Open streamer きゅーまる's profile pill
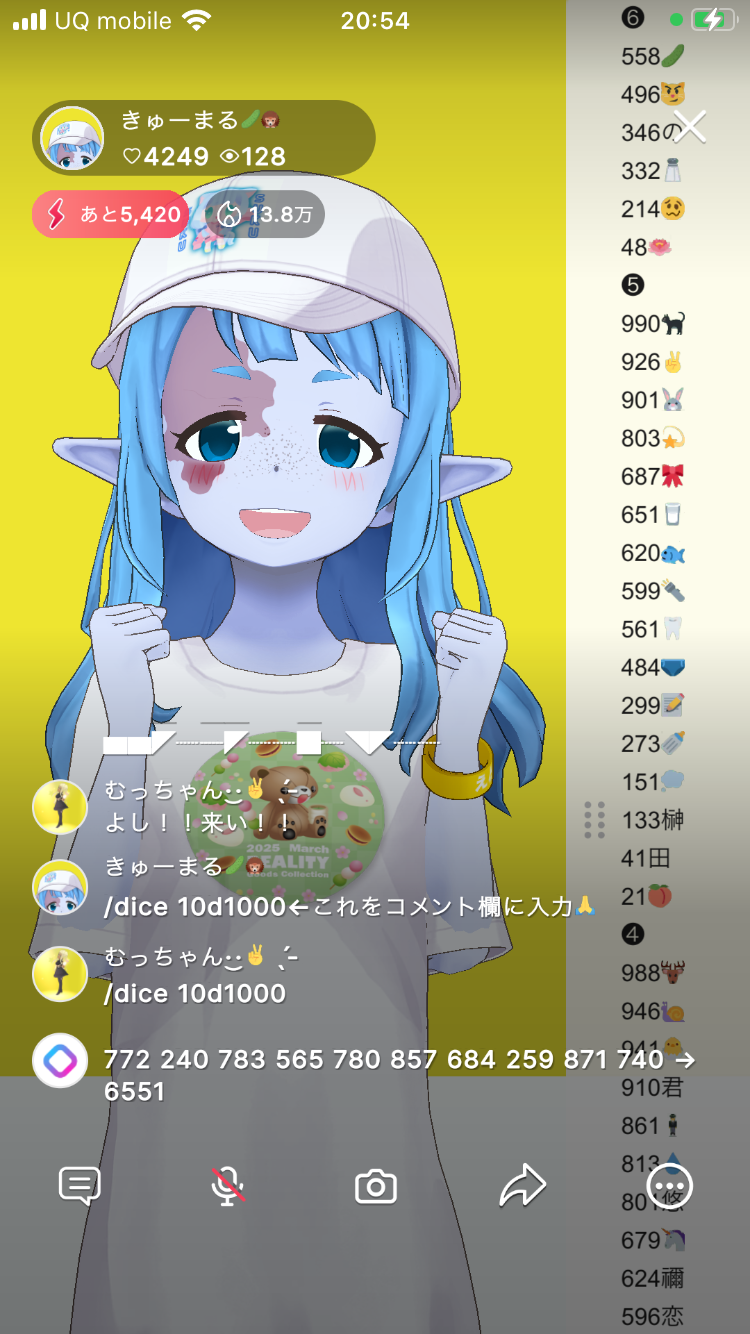The image size is (750, 1334). (204, 138)
